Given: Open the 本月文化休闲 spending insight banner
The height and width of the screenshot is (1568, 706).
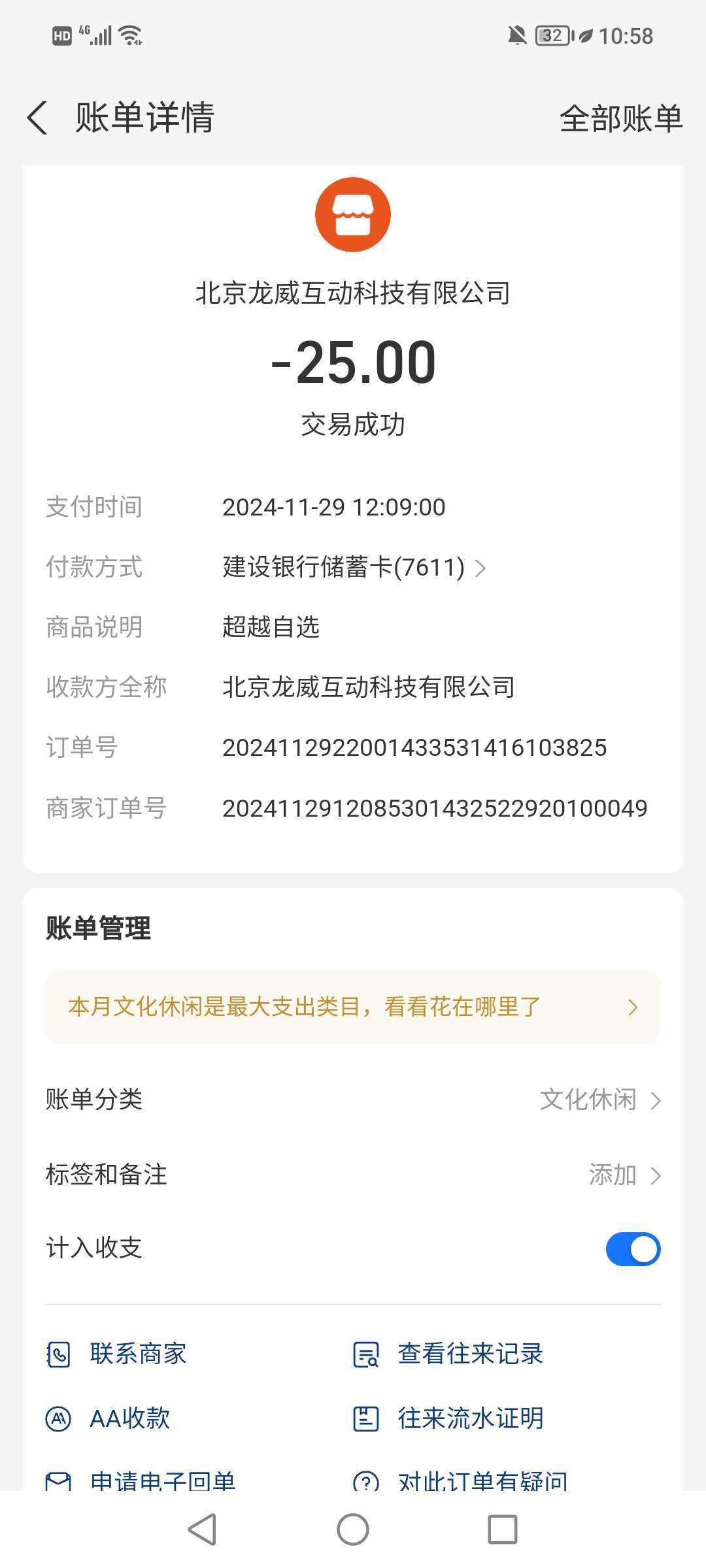Looking at the screenshot, I should [x=352, y=1007].
